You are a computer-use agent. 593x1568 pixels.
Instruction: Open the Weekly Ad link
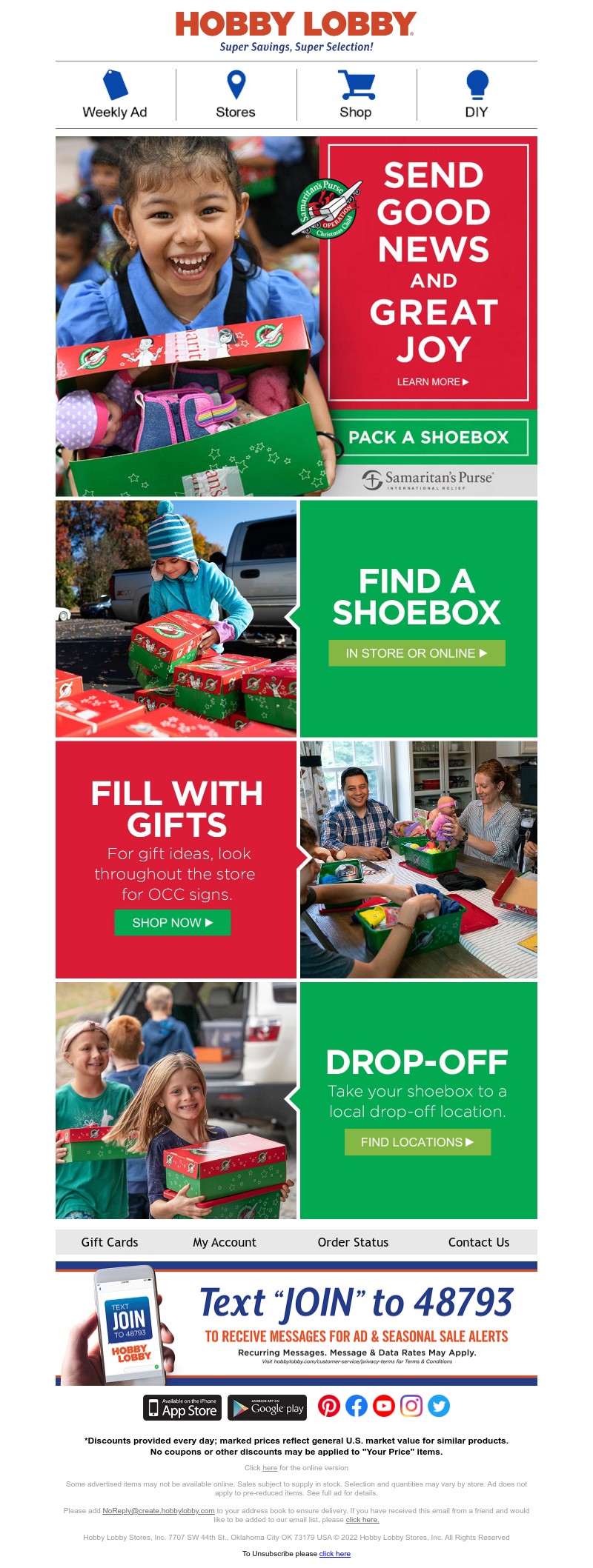coord(115,95)
